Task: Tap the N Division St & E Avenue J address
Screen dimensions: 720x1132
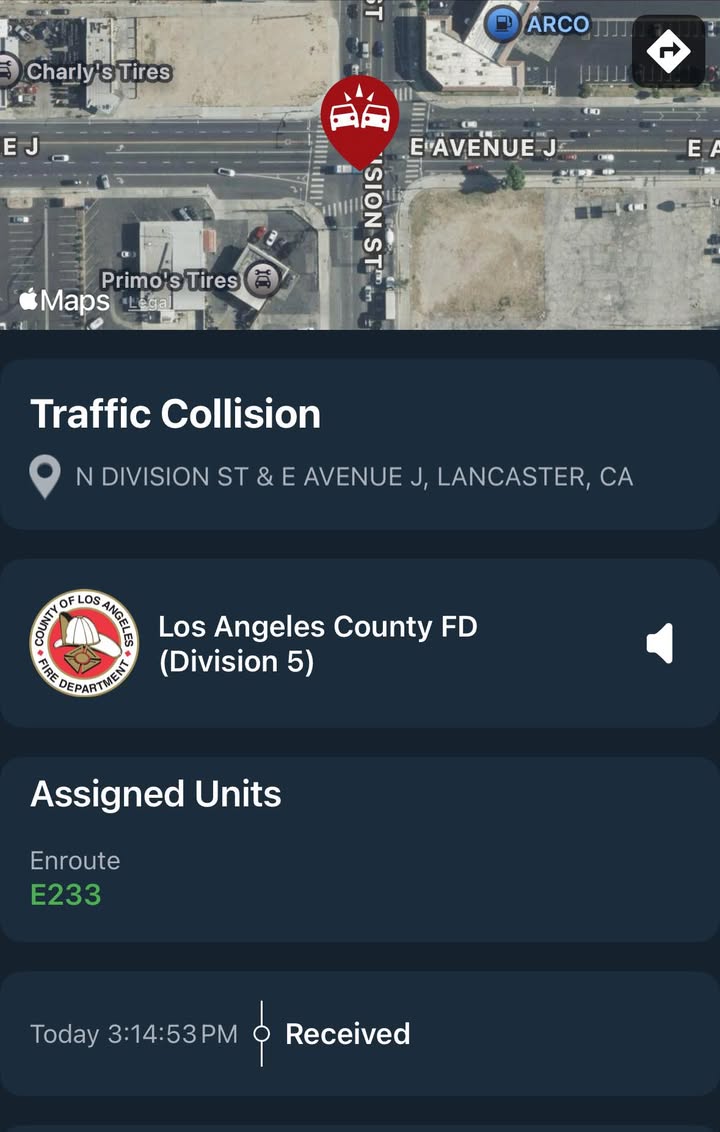Action: point(354,476)
